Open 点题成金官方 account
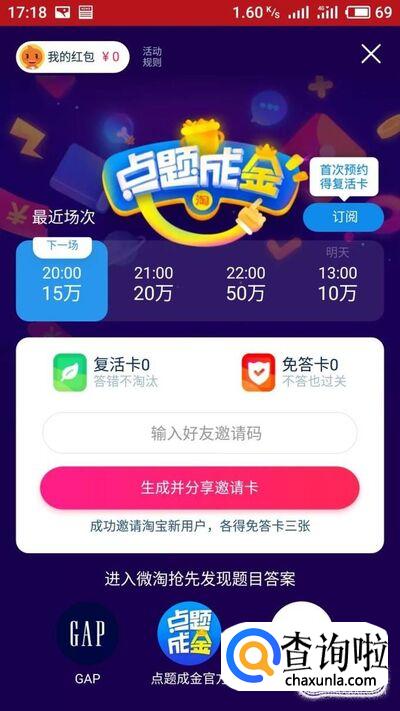The width and height of the screenshot is (400, 711). click(188, 643)
